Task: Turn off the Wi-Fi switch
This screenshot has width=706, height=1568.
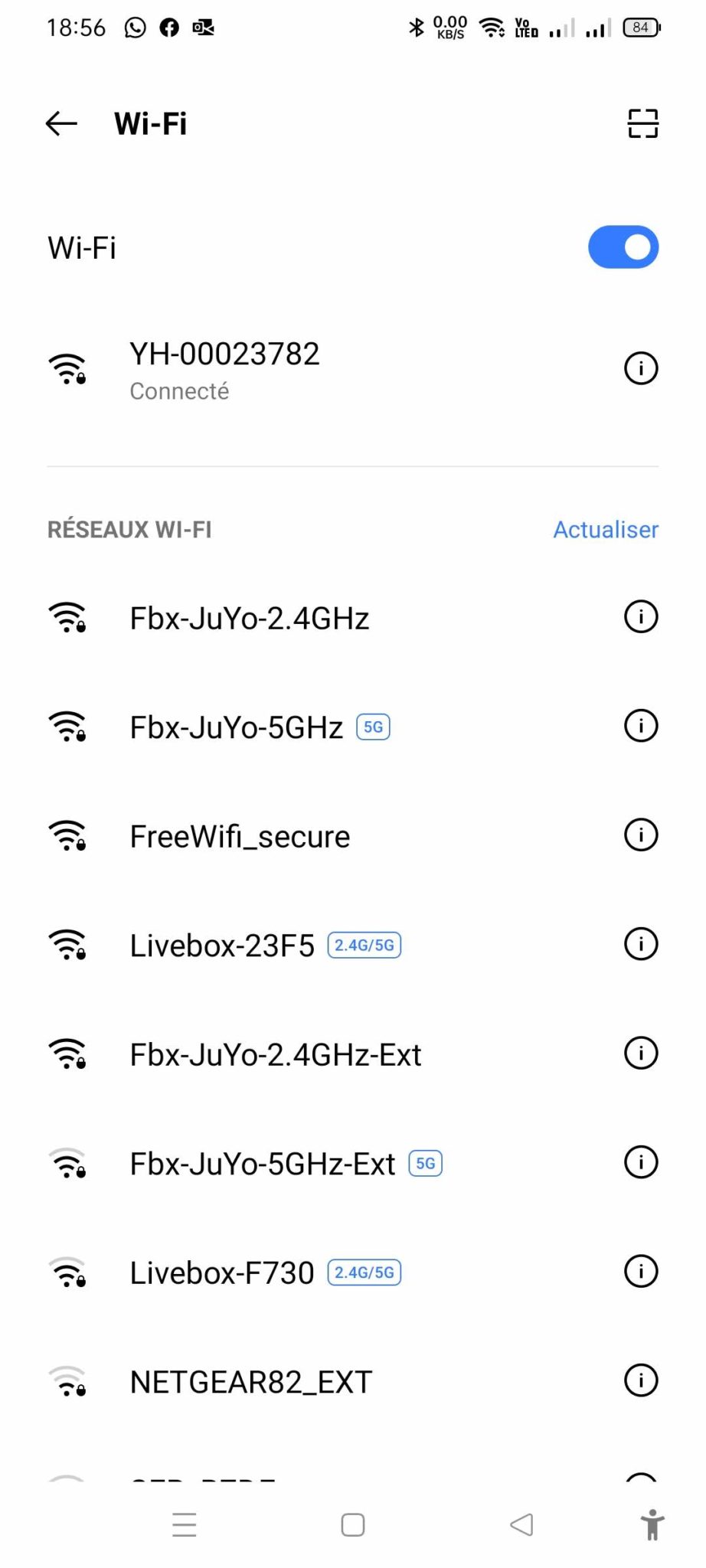Action: pyautogui.click(x=623, y=247)
